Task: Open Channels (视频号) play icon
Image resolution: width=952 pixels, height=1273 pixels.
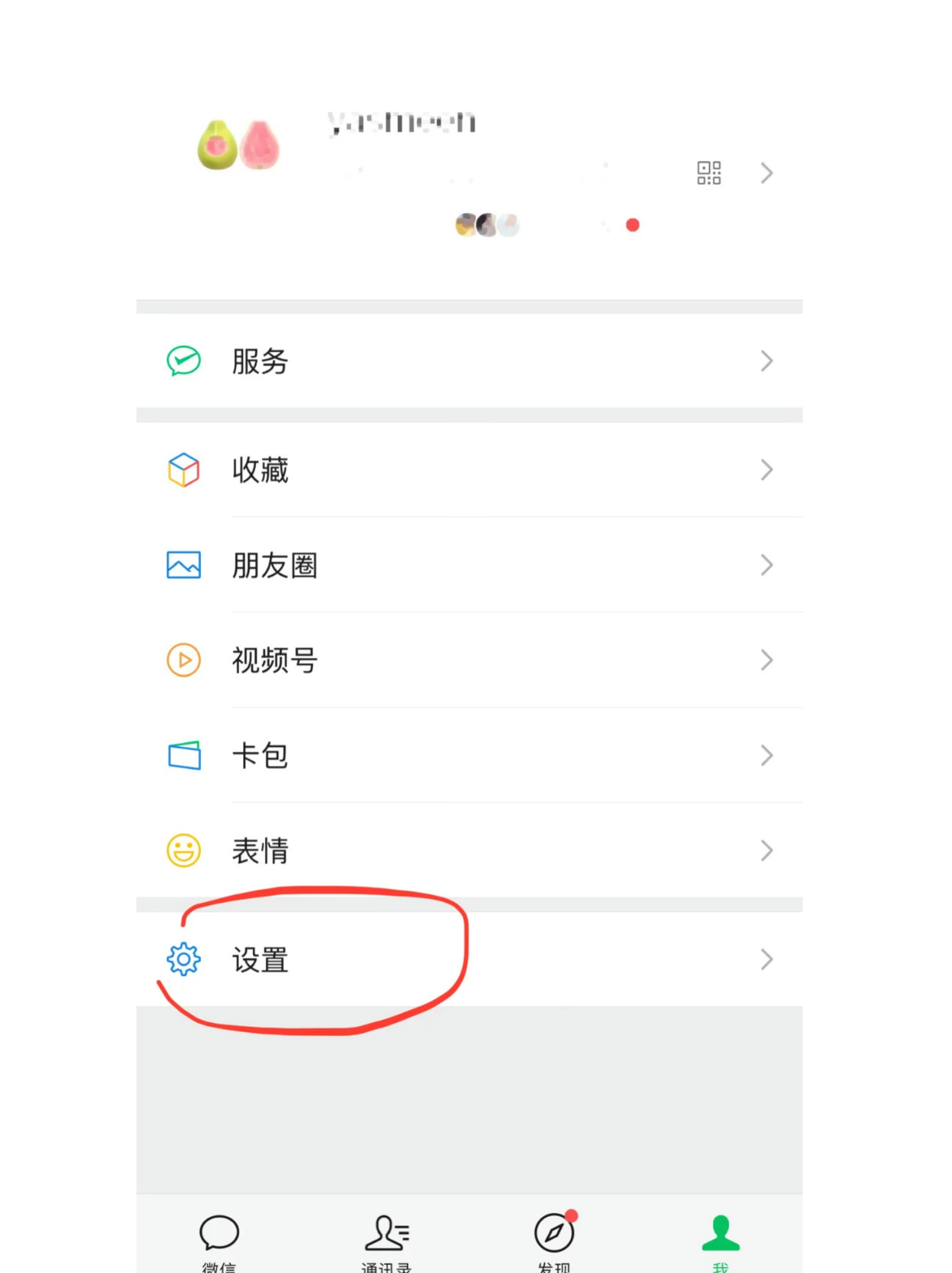Action: tap(182, 660)
